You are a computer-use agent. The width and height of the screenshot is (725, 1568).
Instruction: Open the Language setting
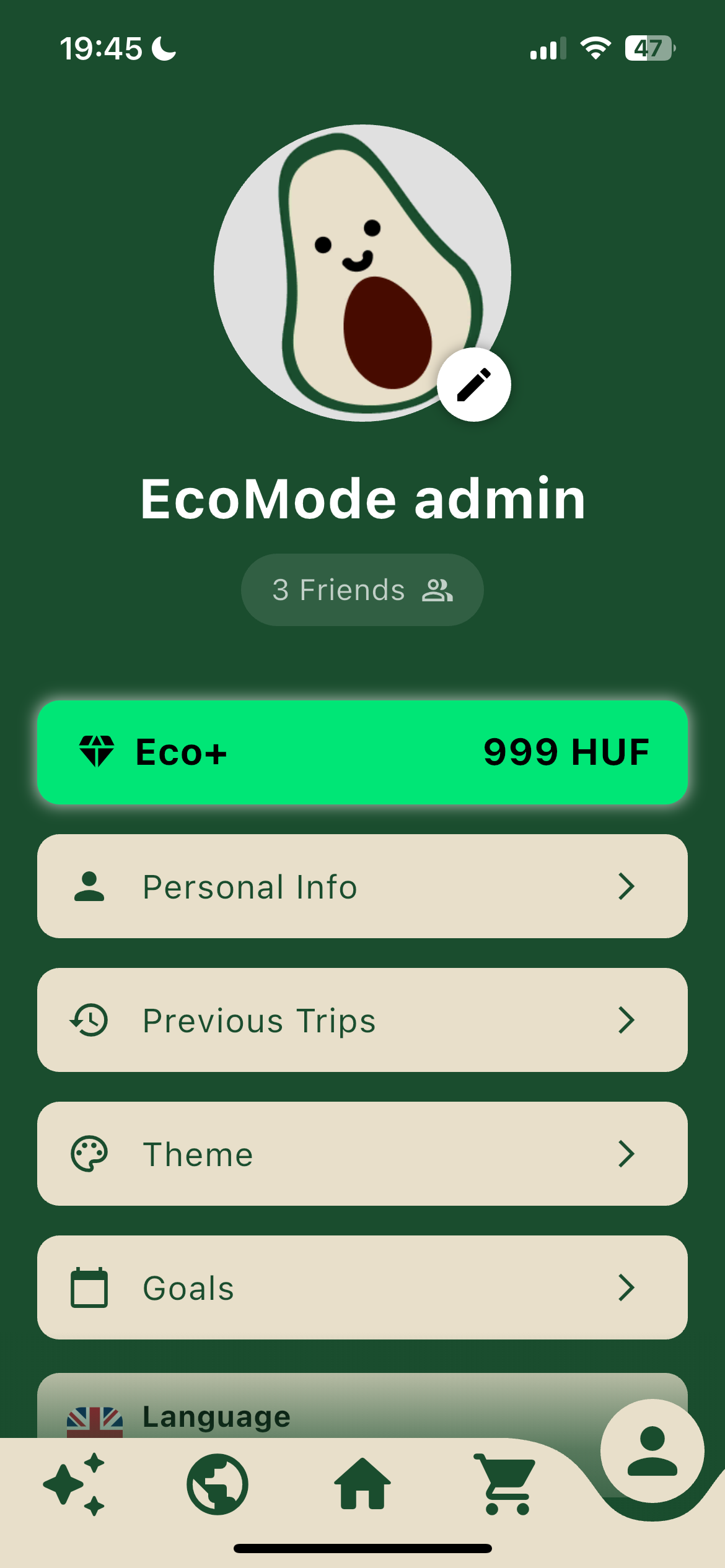coord(310,1416)
